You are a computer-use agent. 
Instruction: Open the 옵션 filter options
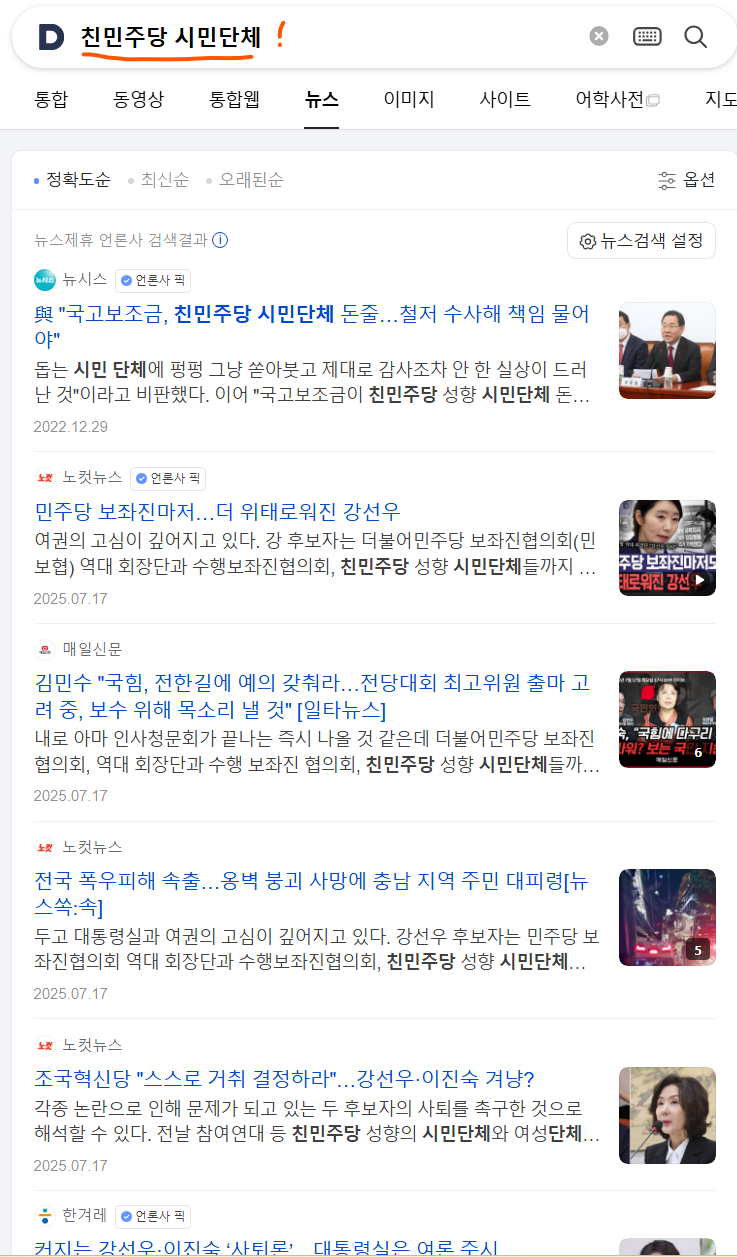687,180
